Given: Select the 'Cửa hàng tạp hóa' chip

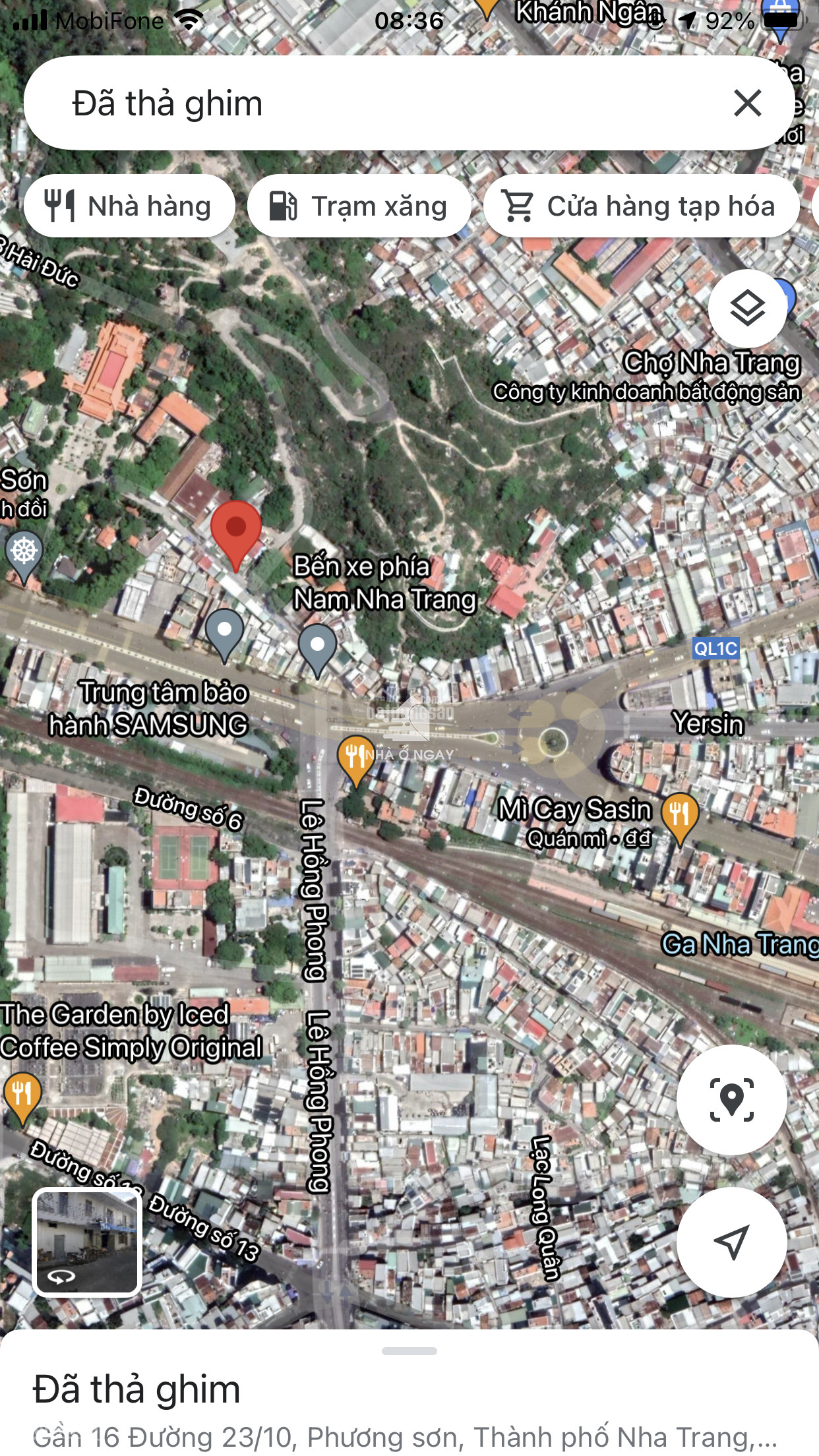Looking at the screenshot, I should point(641,206).
